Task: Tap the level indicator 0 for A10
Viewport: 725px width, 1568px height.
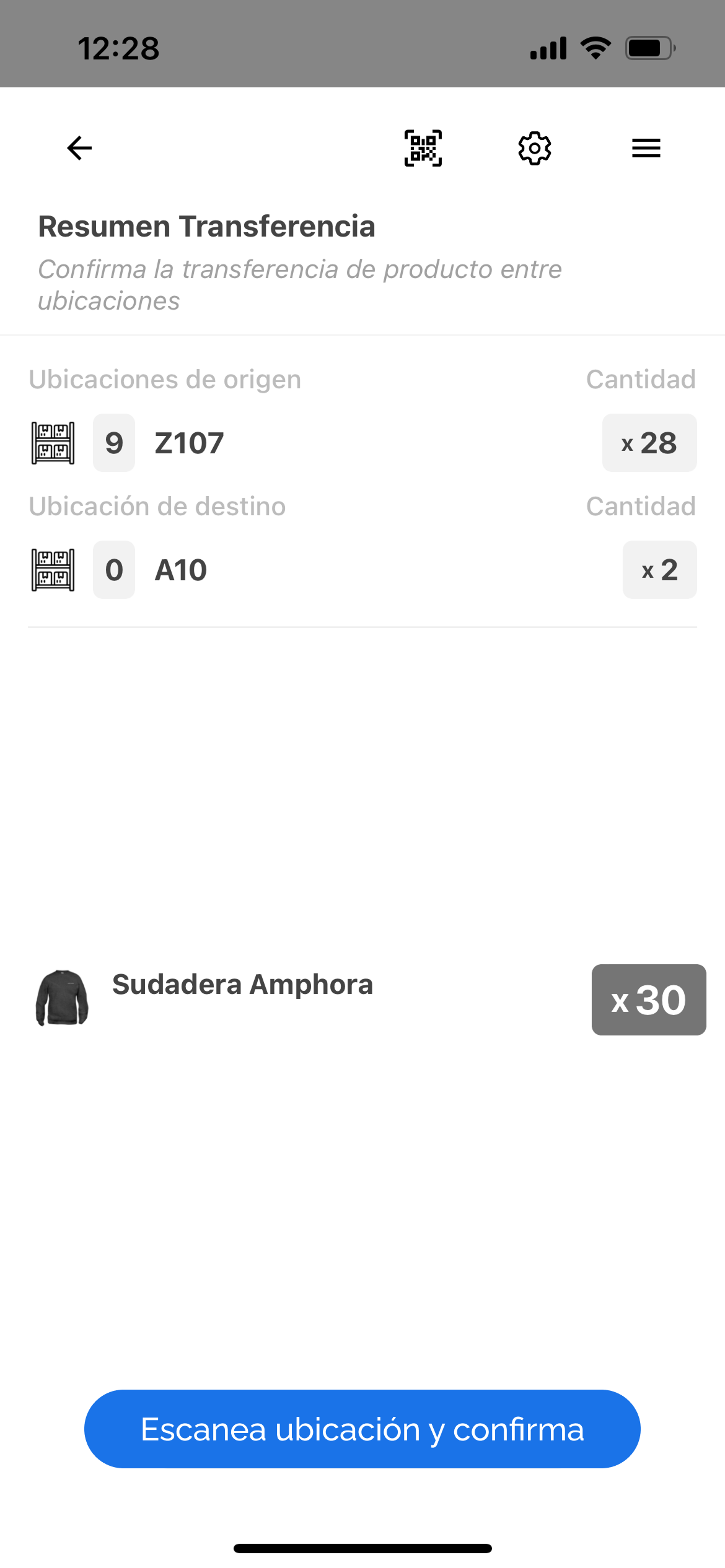Action: tap(114, 569)
